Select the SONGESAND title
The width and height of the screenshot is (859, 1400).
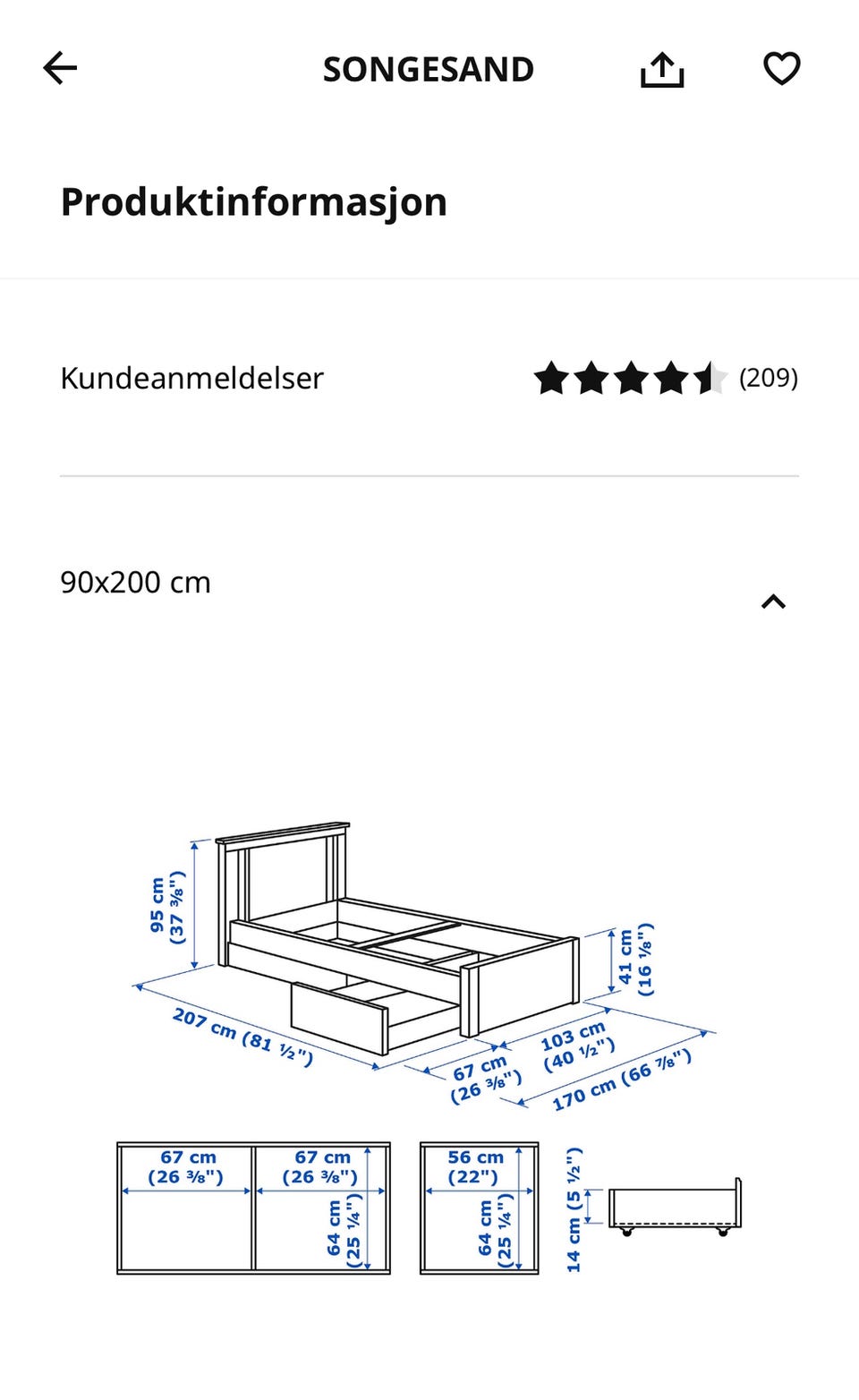click(429, 68)
